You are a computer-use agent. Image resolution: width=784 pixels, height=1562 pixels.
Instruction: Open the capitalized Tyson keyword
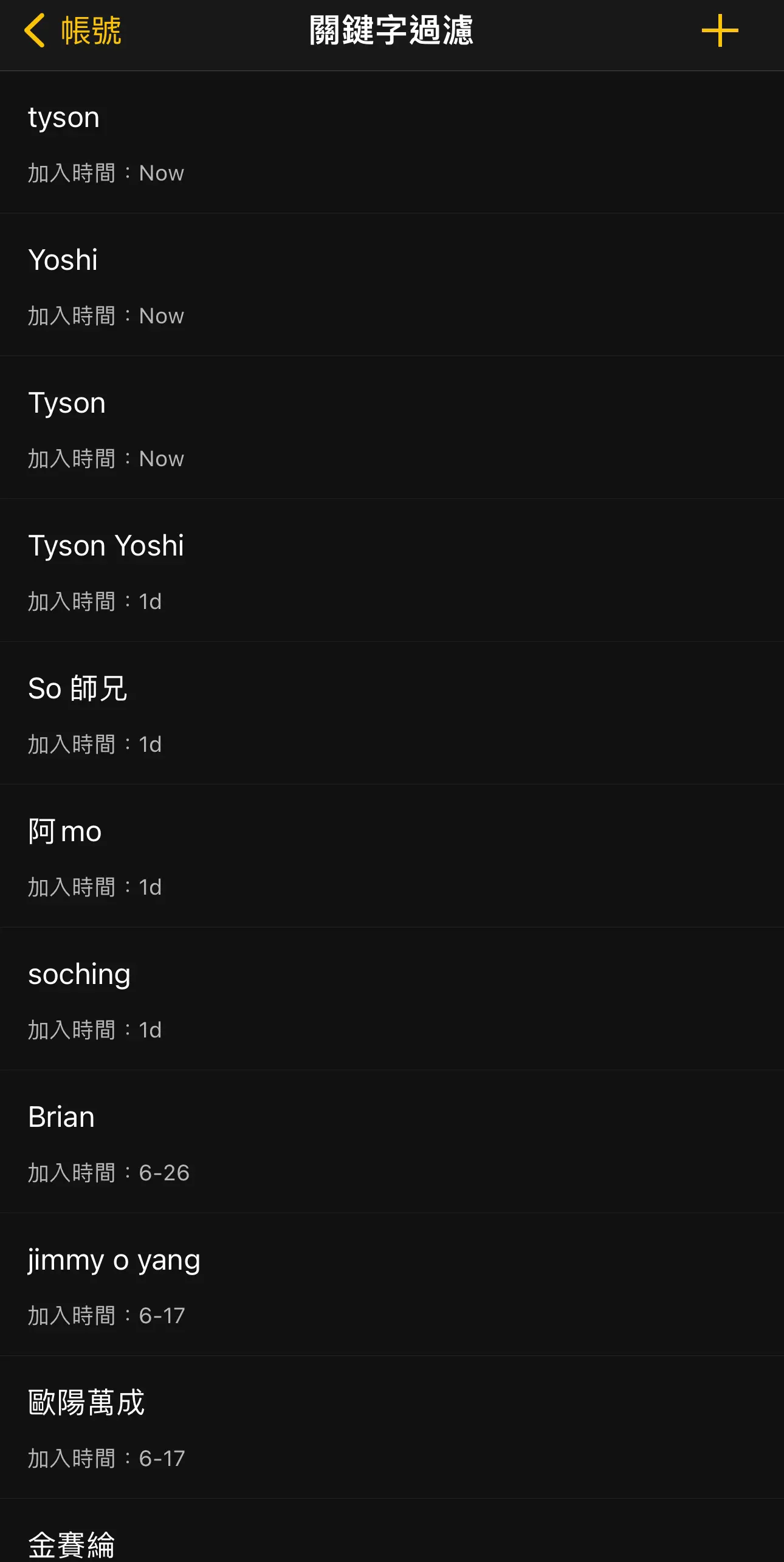click(x=392, y=428)
